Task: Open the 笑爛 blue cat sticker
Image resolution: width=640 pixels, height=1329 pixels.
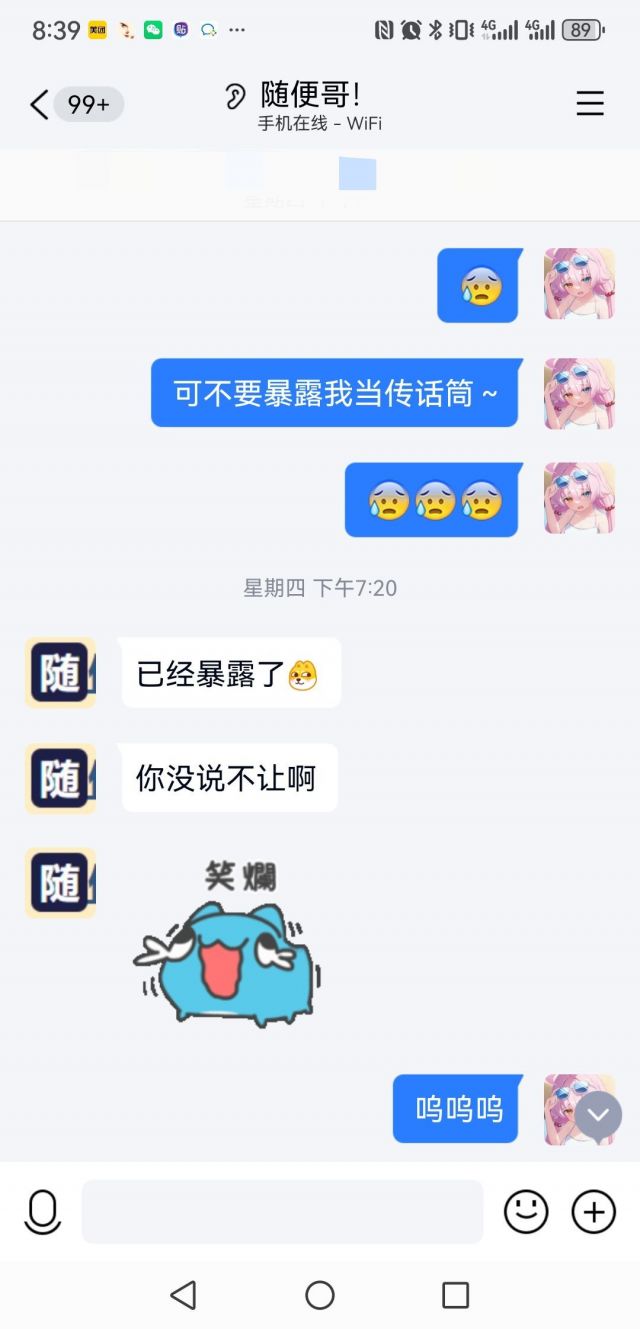Action: (228, 942)
